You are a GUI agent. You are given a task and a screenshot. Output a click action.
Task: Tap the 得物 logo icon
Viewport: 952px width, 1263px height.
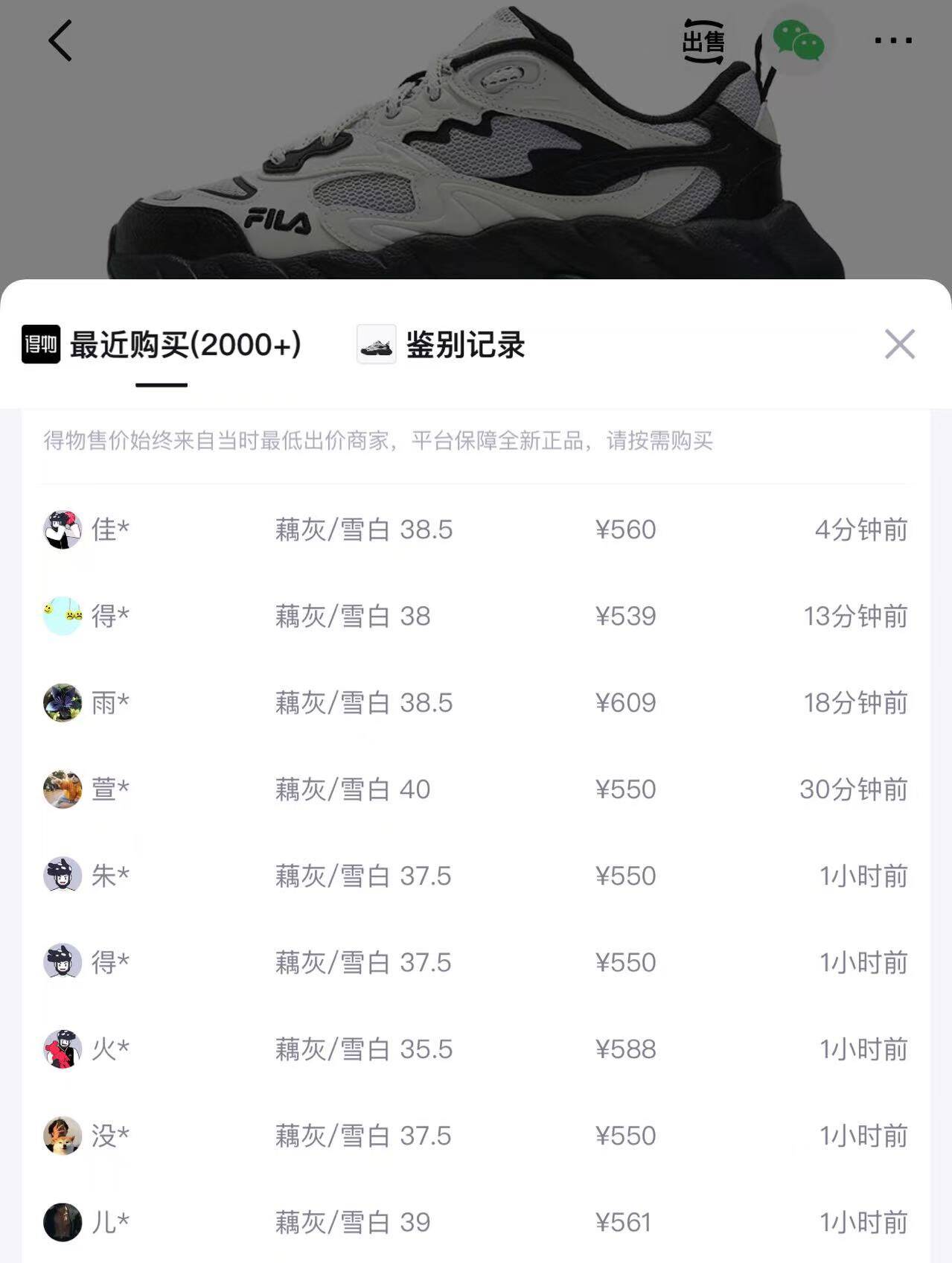pos(41,345)
